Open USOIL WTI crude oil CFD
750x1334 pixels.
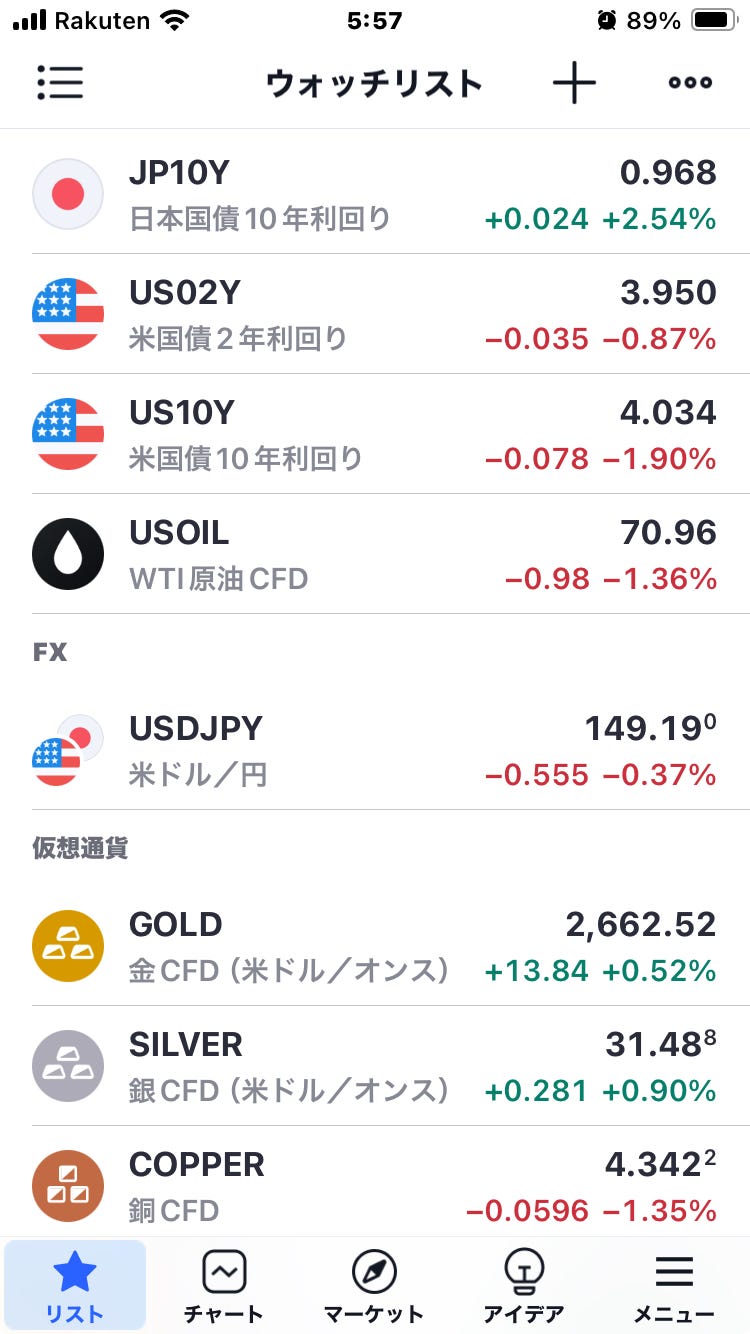(x=375, y=554)
